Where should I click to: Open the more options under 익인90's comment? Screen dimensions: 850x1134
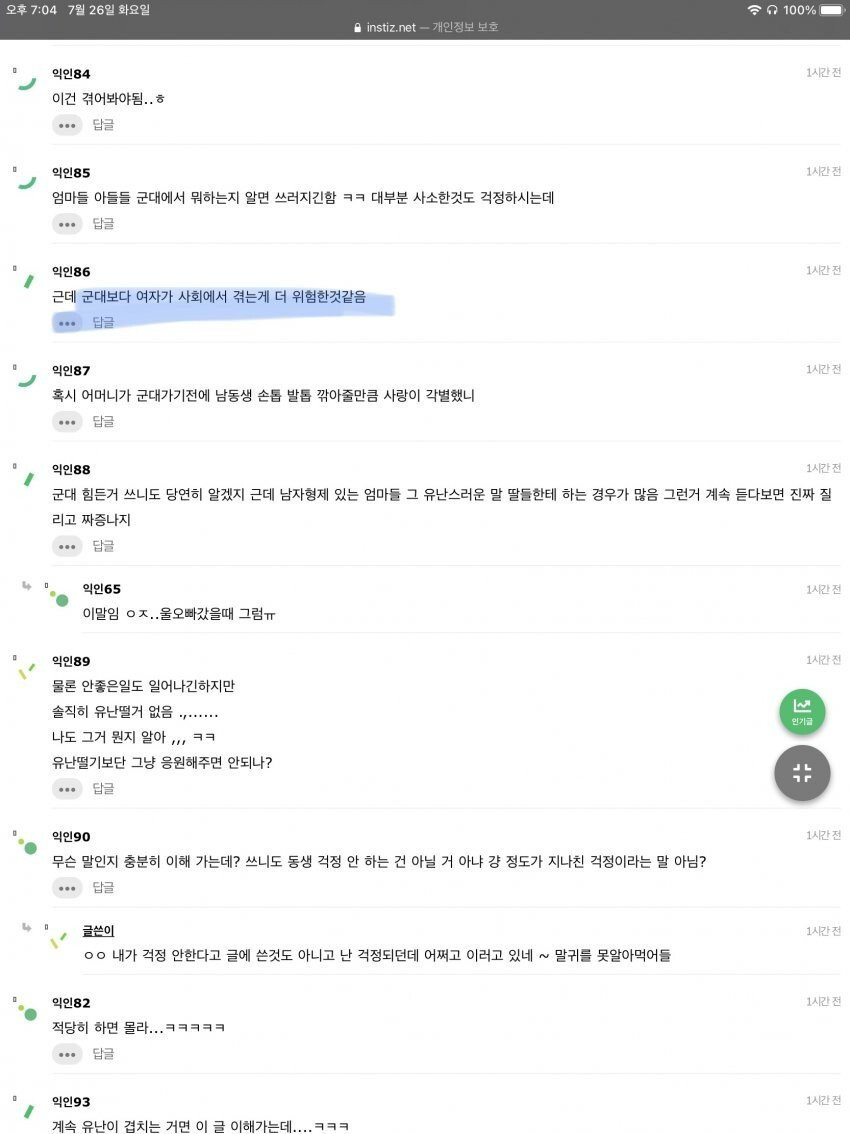67,887
